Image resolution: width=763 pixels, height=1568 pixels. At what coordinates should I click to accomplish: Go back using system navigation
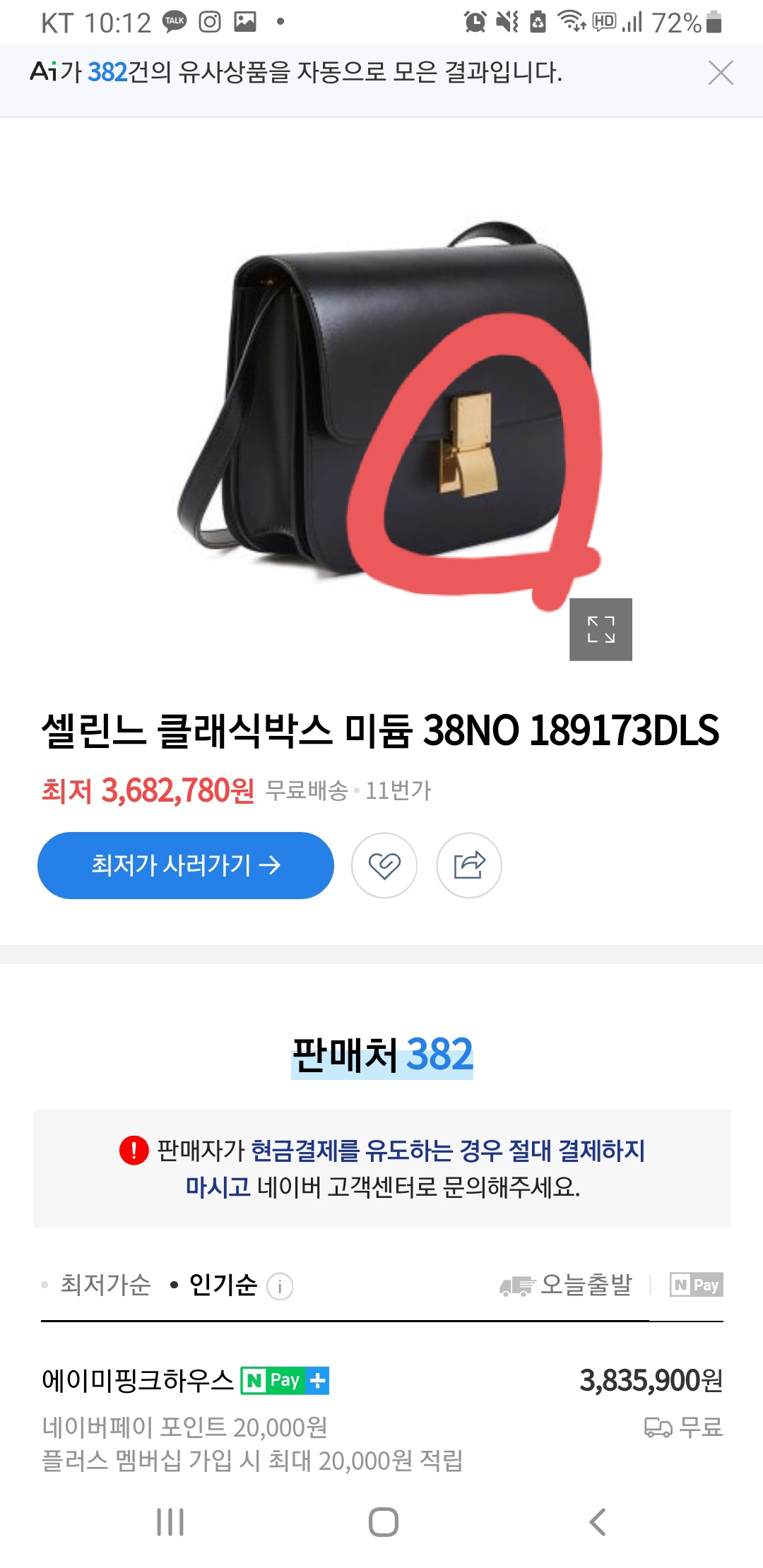pos(597,1522)
